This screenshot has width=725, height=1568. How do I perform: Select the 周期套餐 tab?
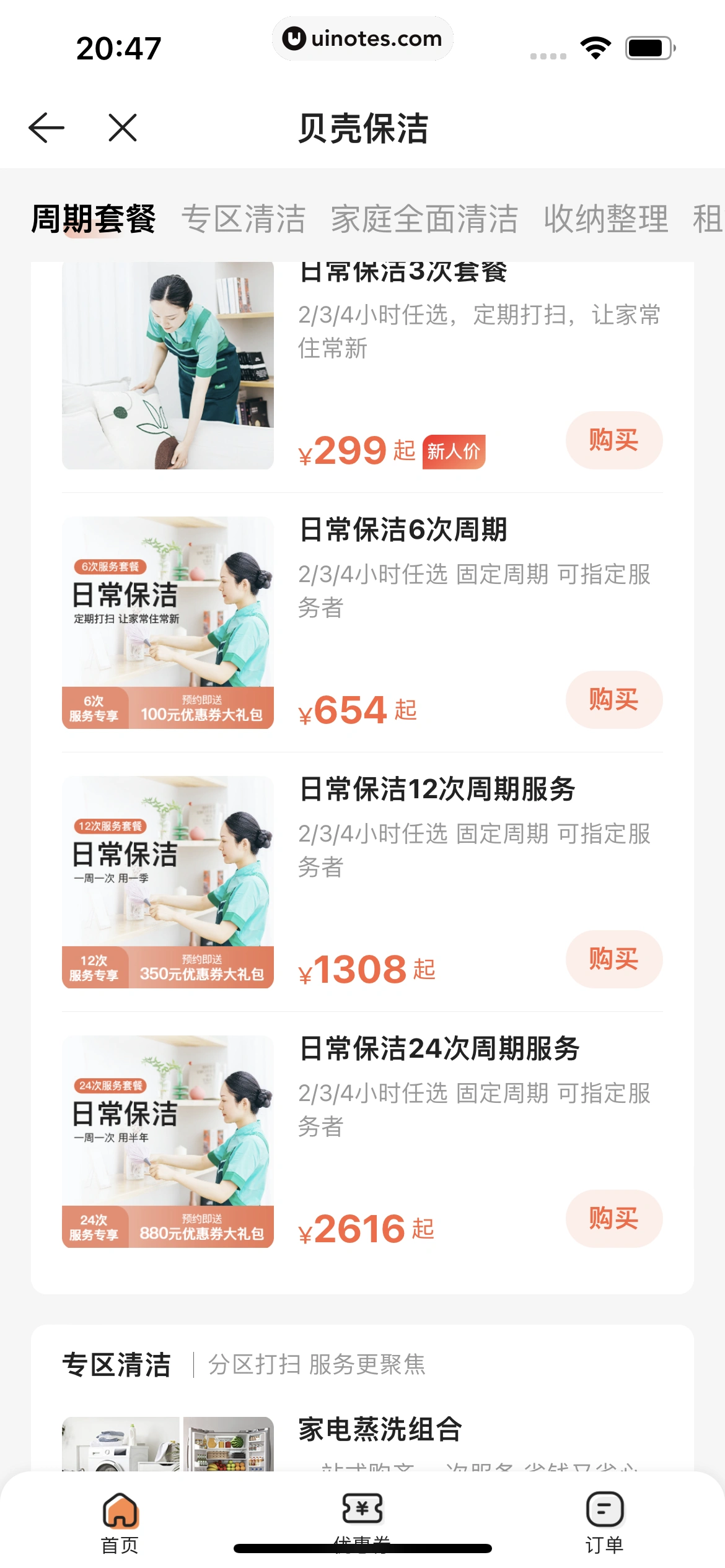coord(94,219)
